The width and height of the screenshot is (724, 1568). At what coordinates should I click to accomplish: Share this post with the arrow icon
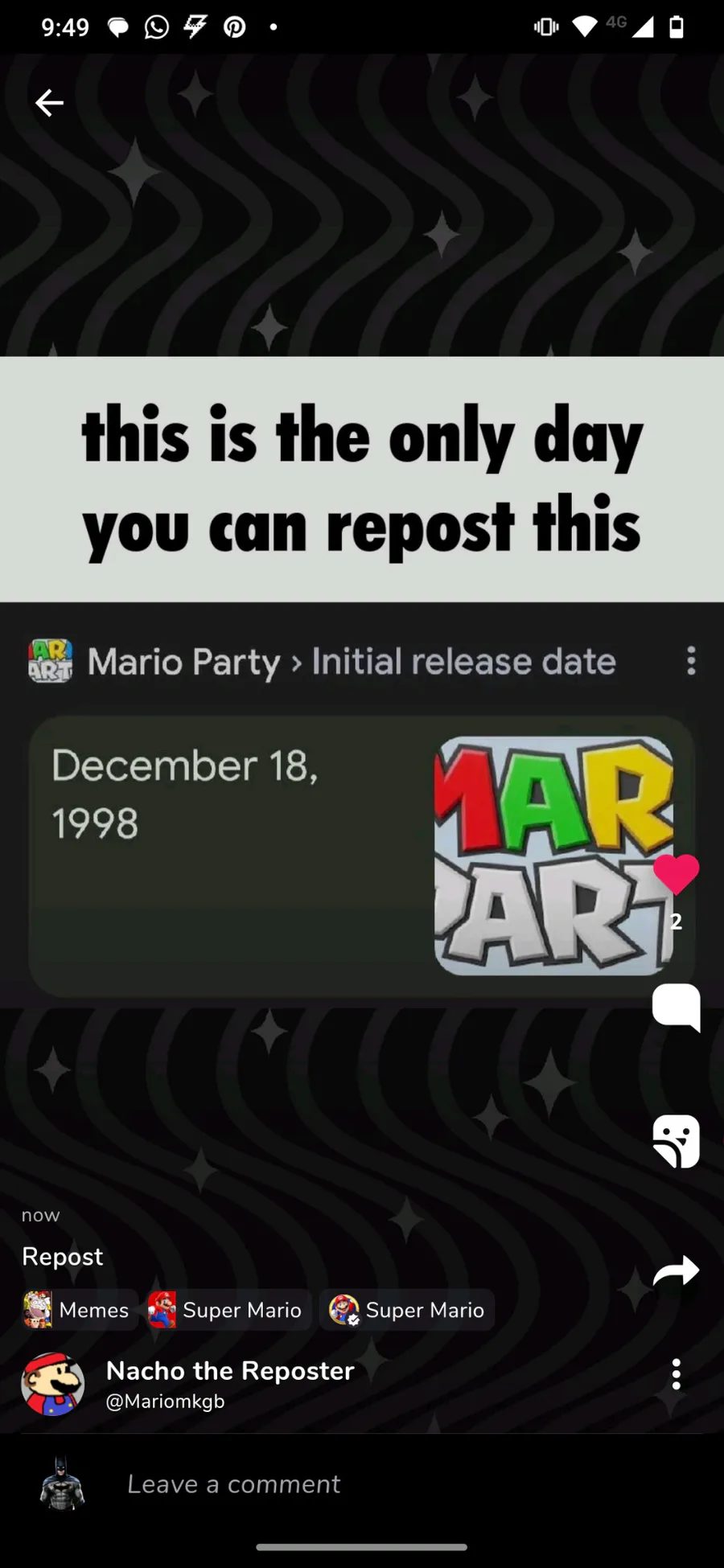coord(677,1270)
